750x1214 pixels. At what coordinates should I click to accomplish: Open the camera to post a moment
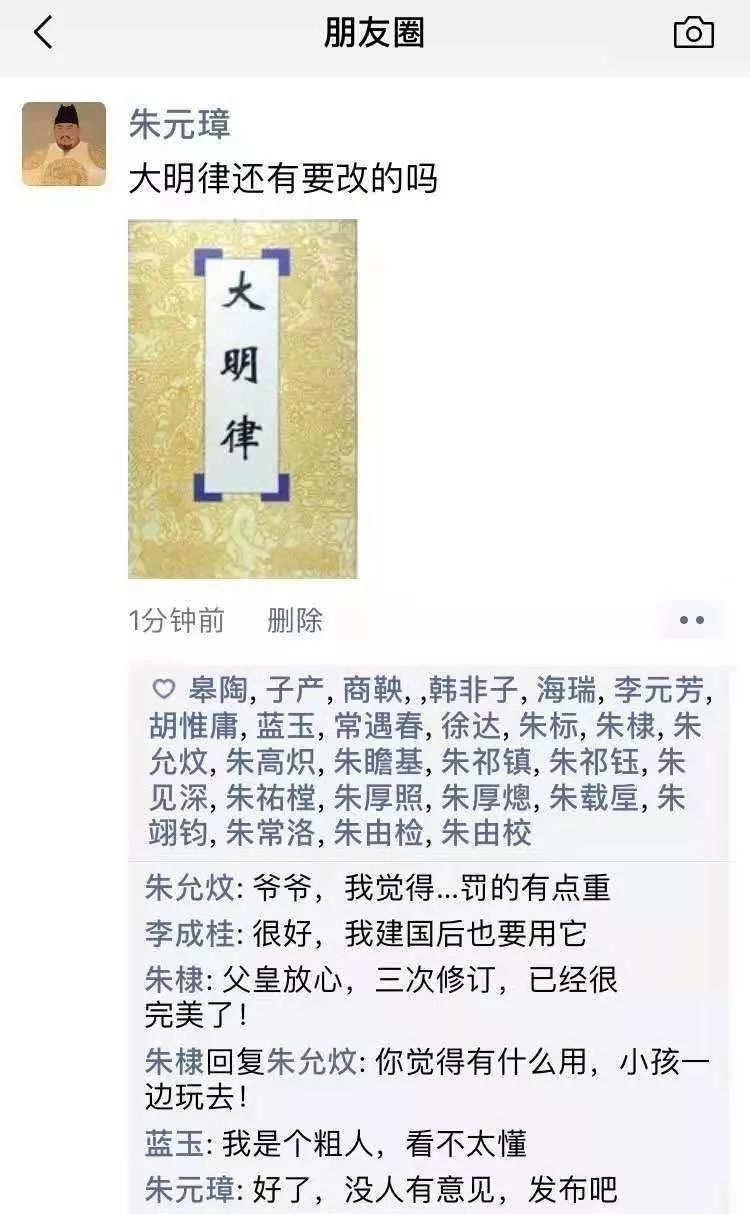pos(693,32)
